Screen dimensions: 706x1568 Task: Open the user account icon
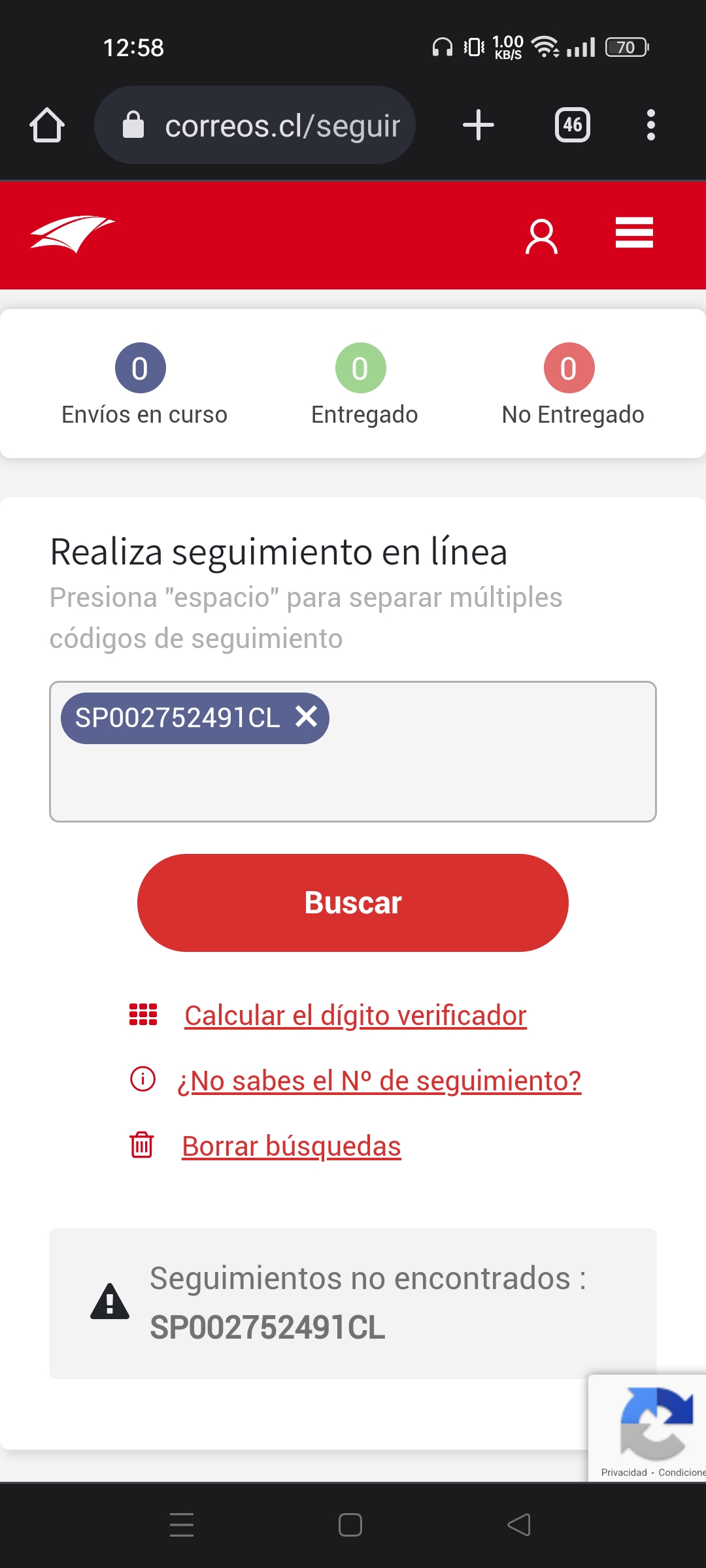coord(541,237)
